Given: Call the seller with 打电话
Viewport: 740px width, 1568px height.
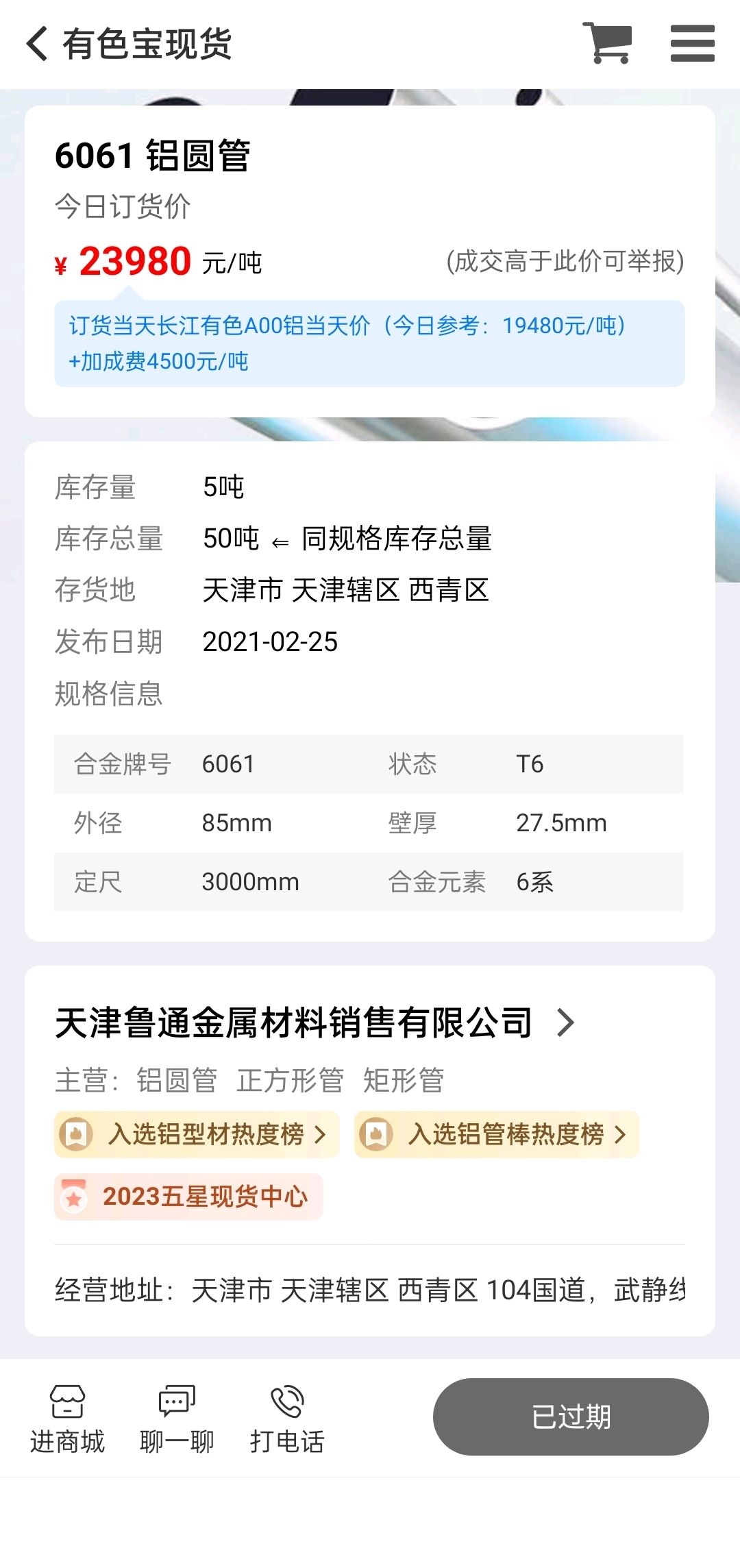Looking at the screenshot, I should [287, 1419].
